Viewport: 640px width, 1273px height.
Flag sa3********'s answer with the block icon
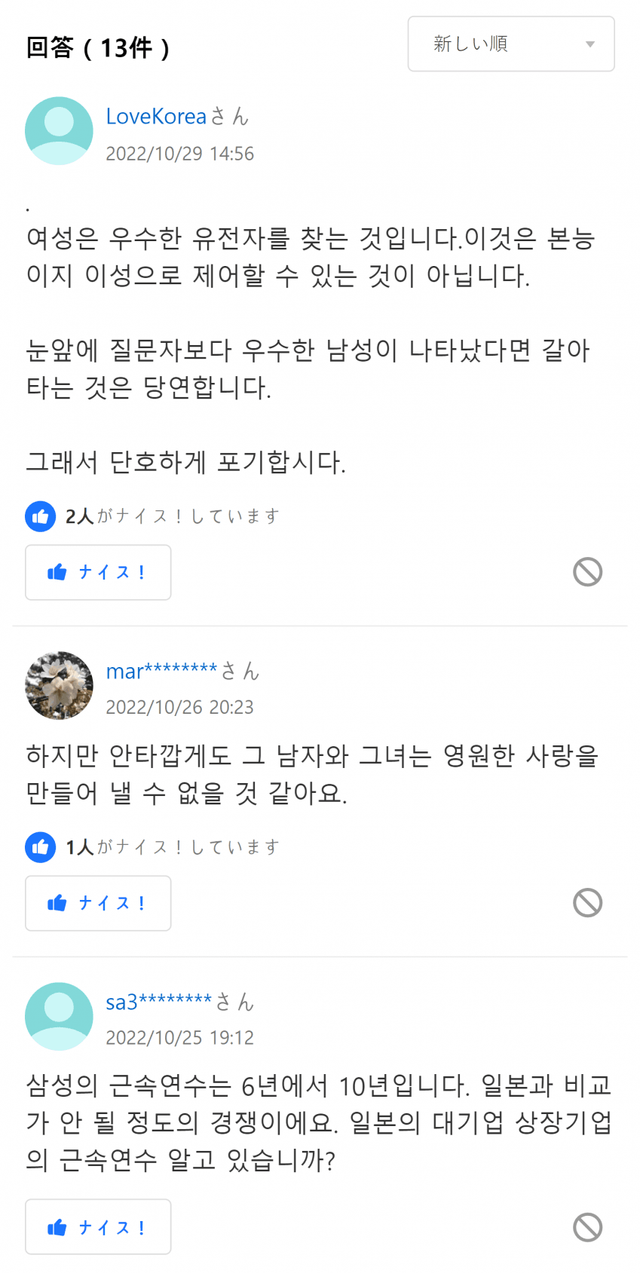pos(587,1227)
